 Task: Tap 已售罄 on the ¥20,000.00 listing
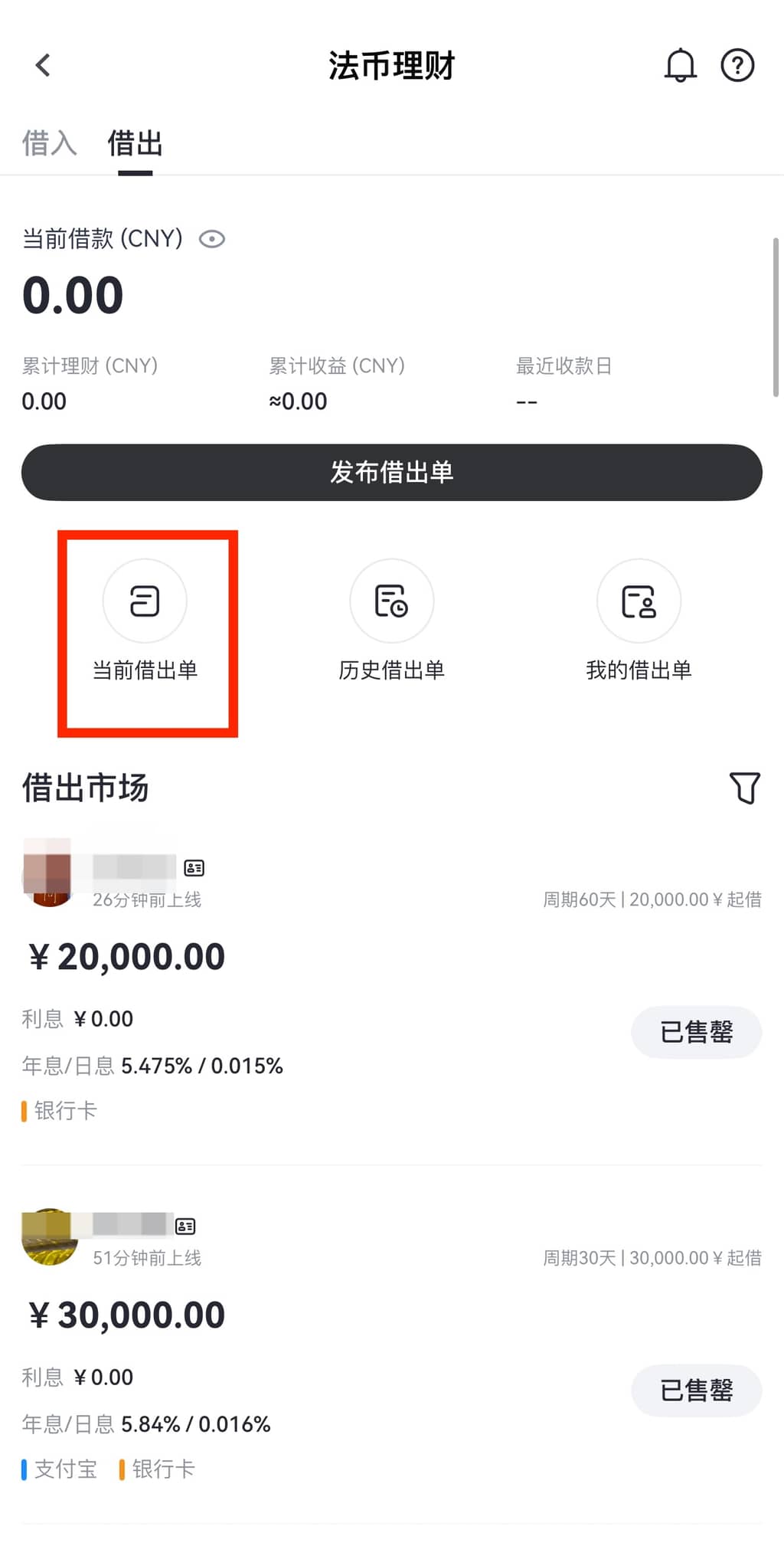[696, 1032]
